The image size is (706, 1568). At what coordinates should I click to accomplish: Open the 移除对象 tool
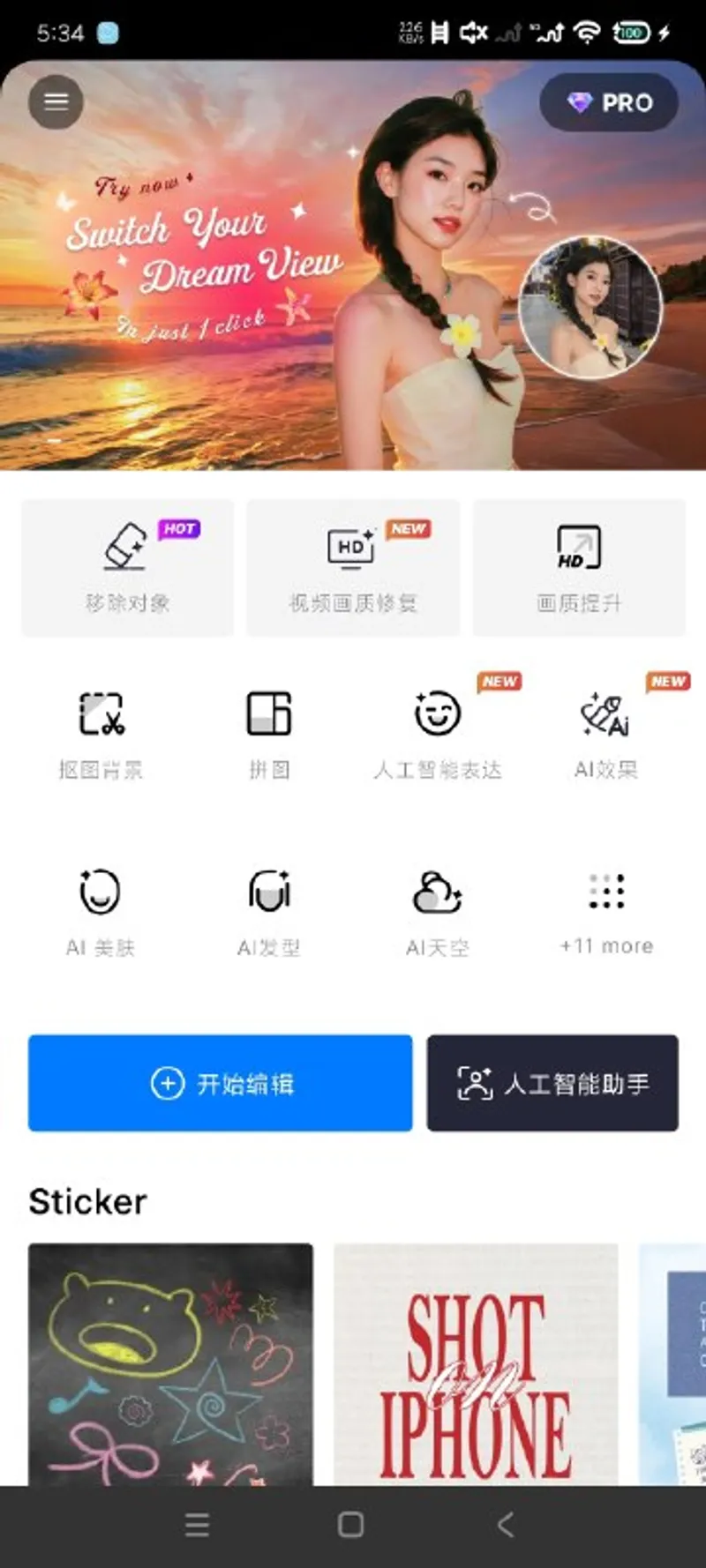[x=127, y=567]
